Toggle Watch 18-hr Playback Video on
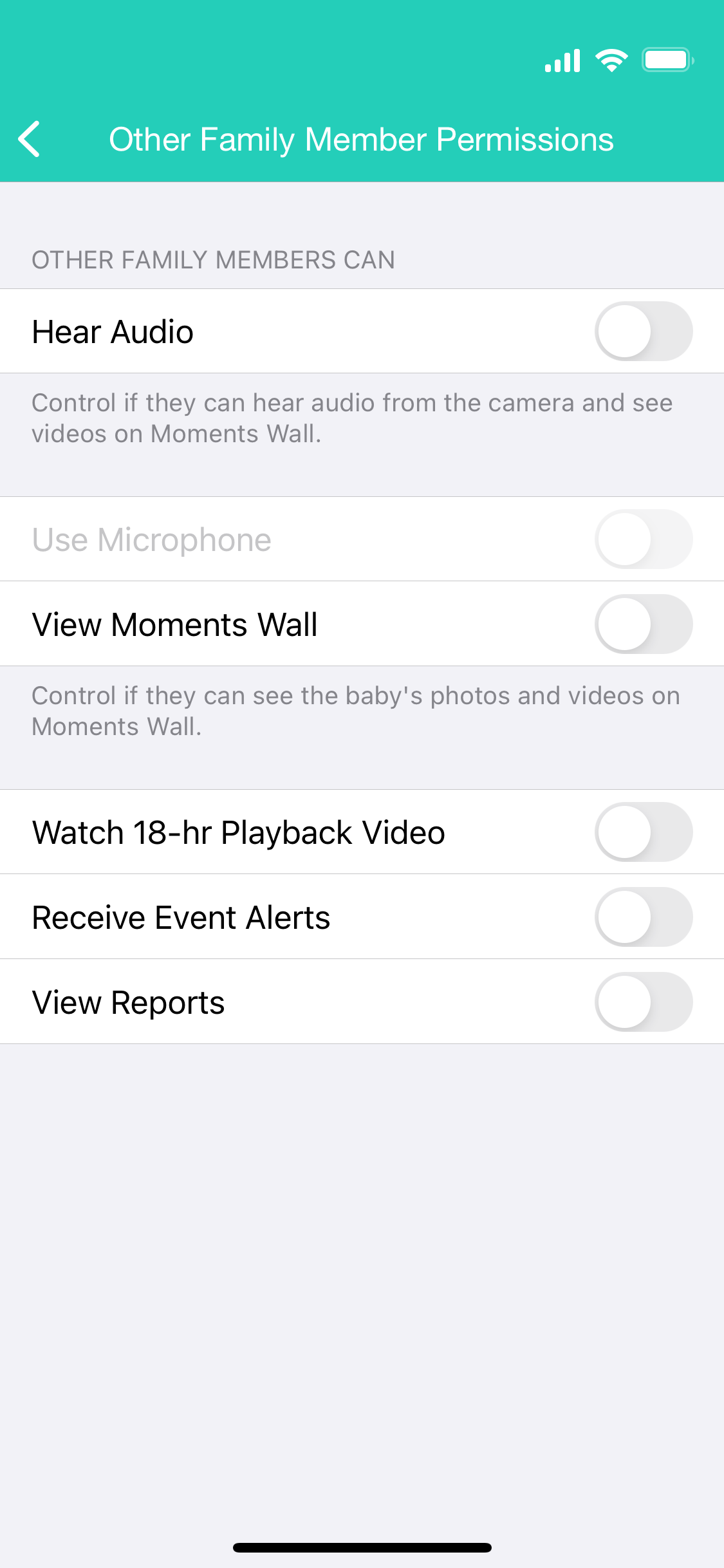The width and height of the screenshot is (724, 1568). click(x=643, y=832)
